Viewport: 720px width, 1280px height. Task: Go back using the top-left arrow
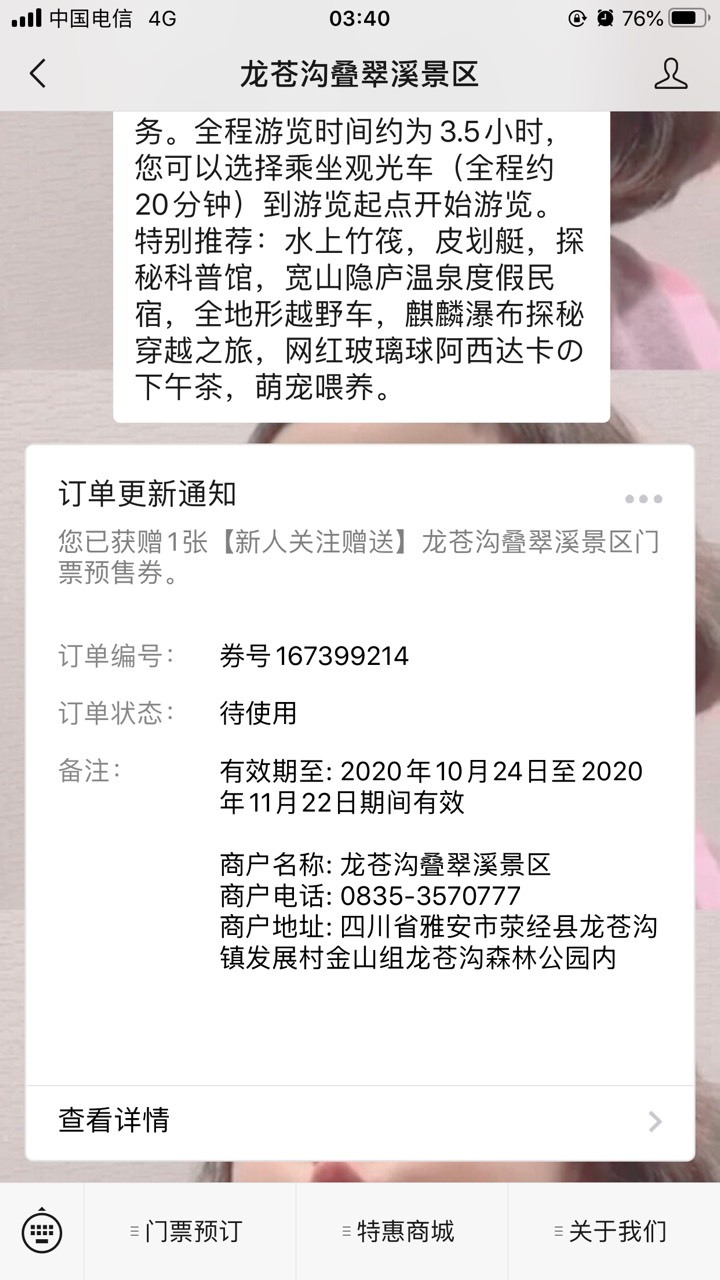pos(38,74)
